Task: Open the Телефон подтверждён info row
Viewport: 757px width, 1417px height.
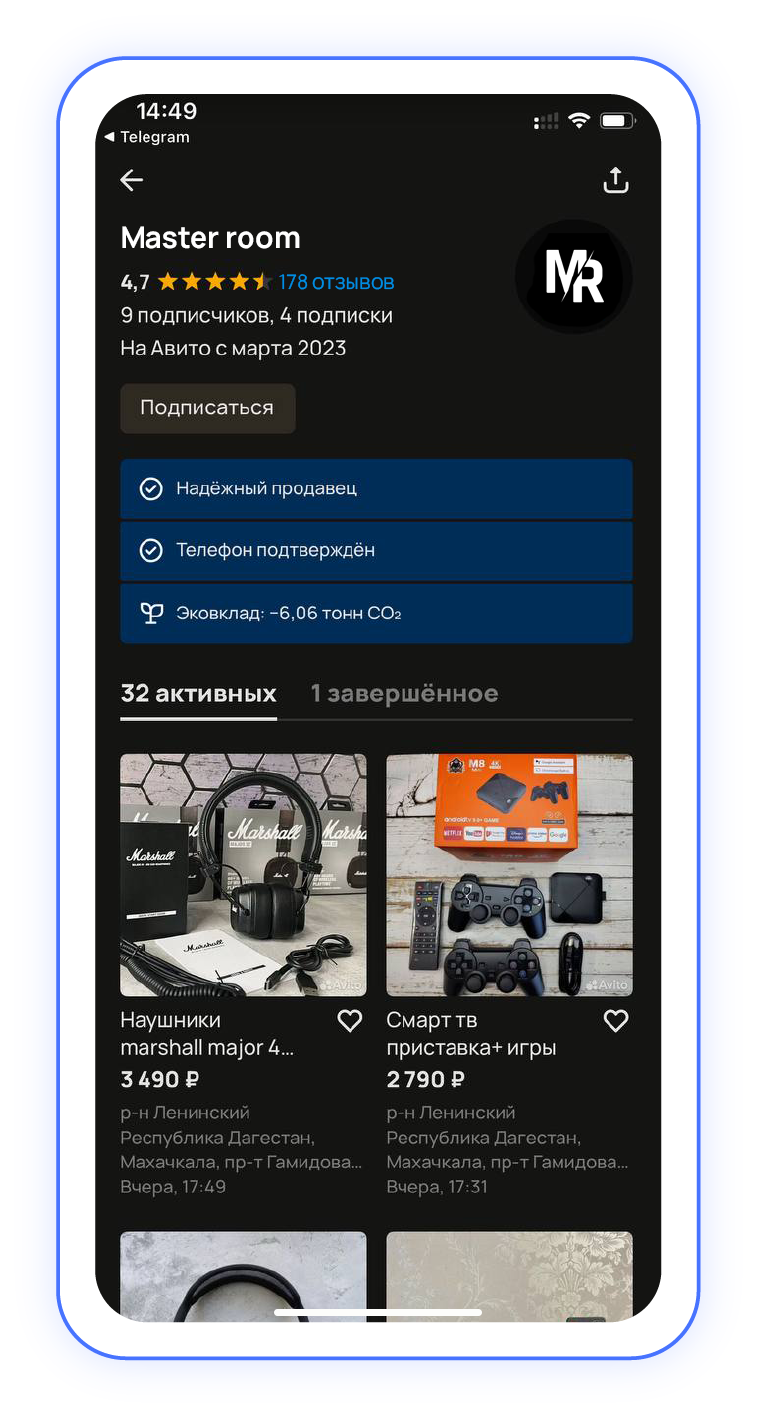Action: [376, 551]
